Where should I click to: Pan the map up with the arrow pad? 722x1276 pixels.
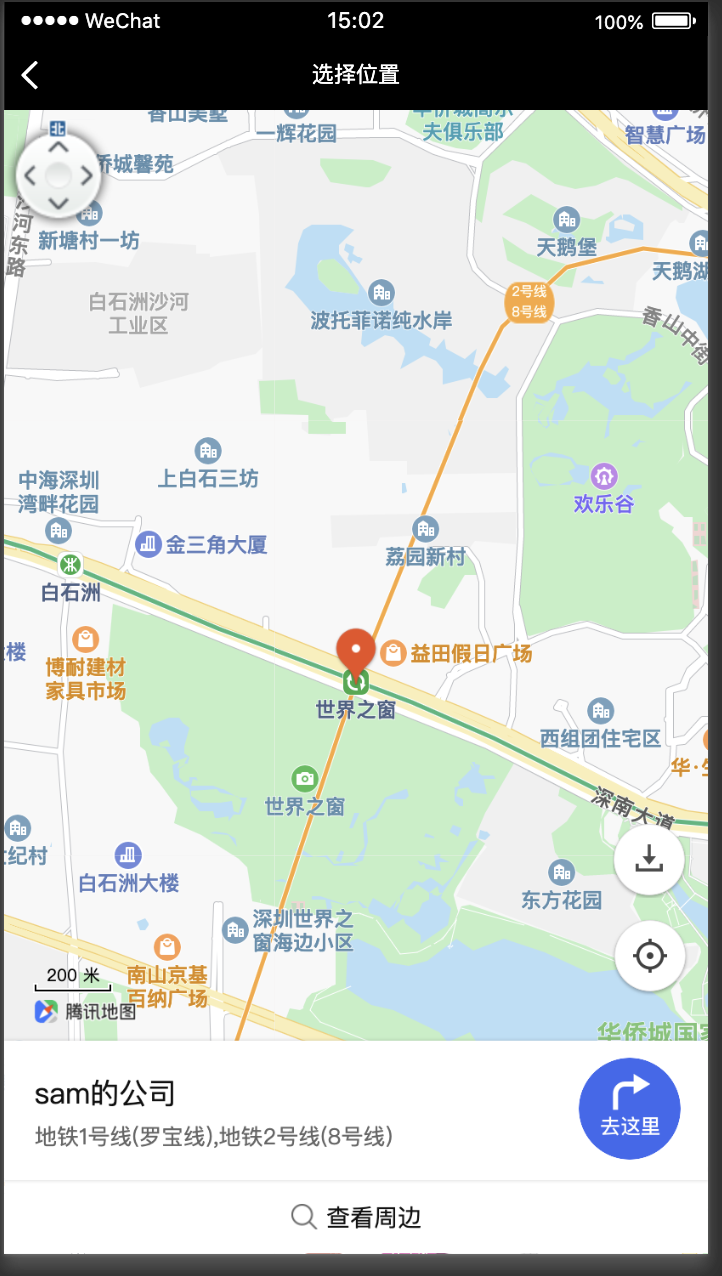(x=58, y=148)
